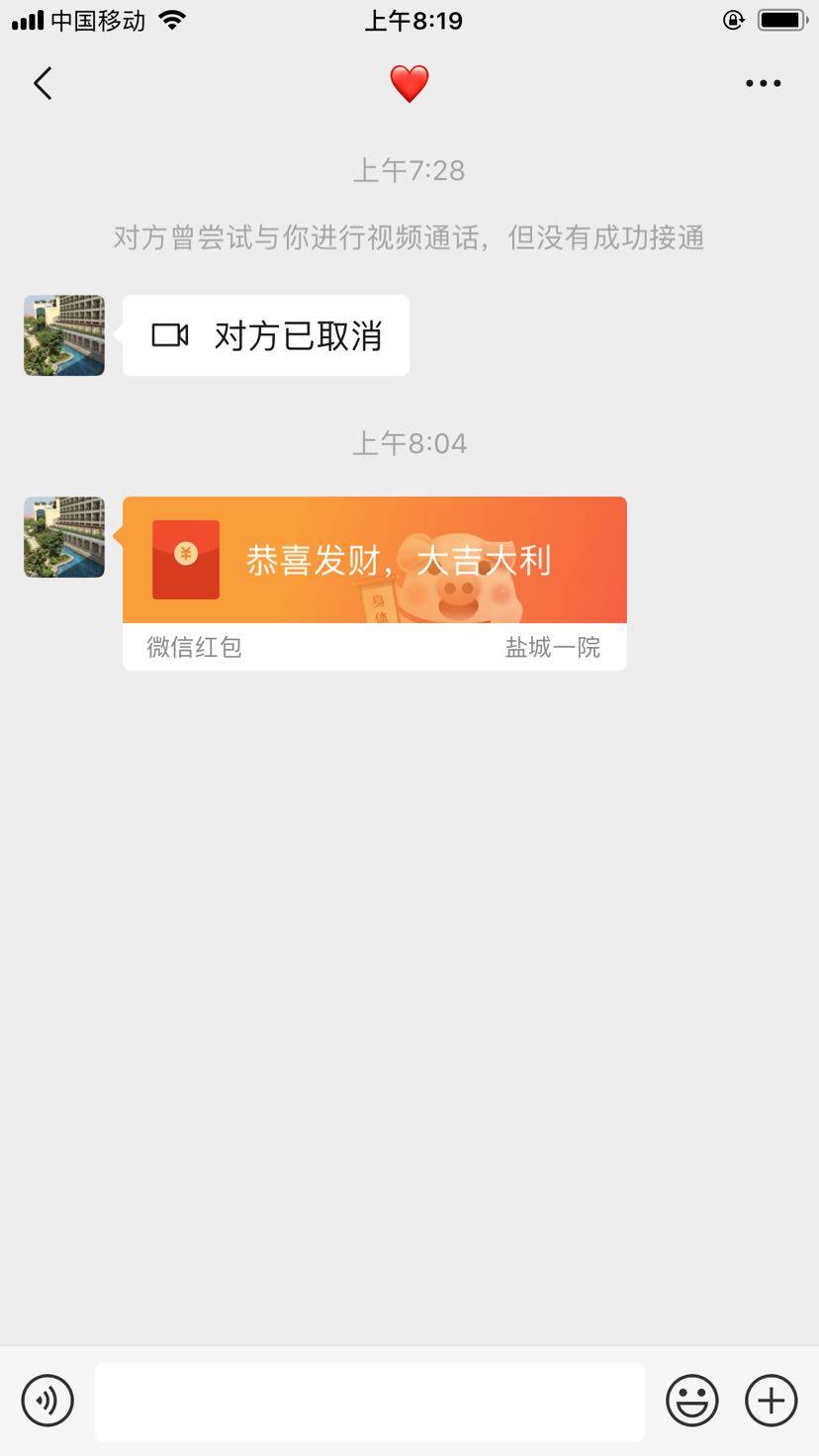Go back to the chat list
Screen dimensions: 819x1456
43,83
